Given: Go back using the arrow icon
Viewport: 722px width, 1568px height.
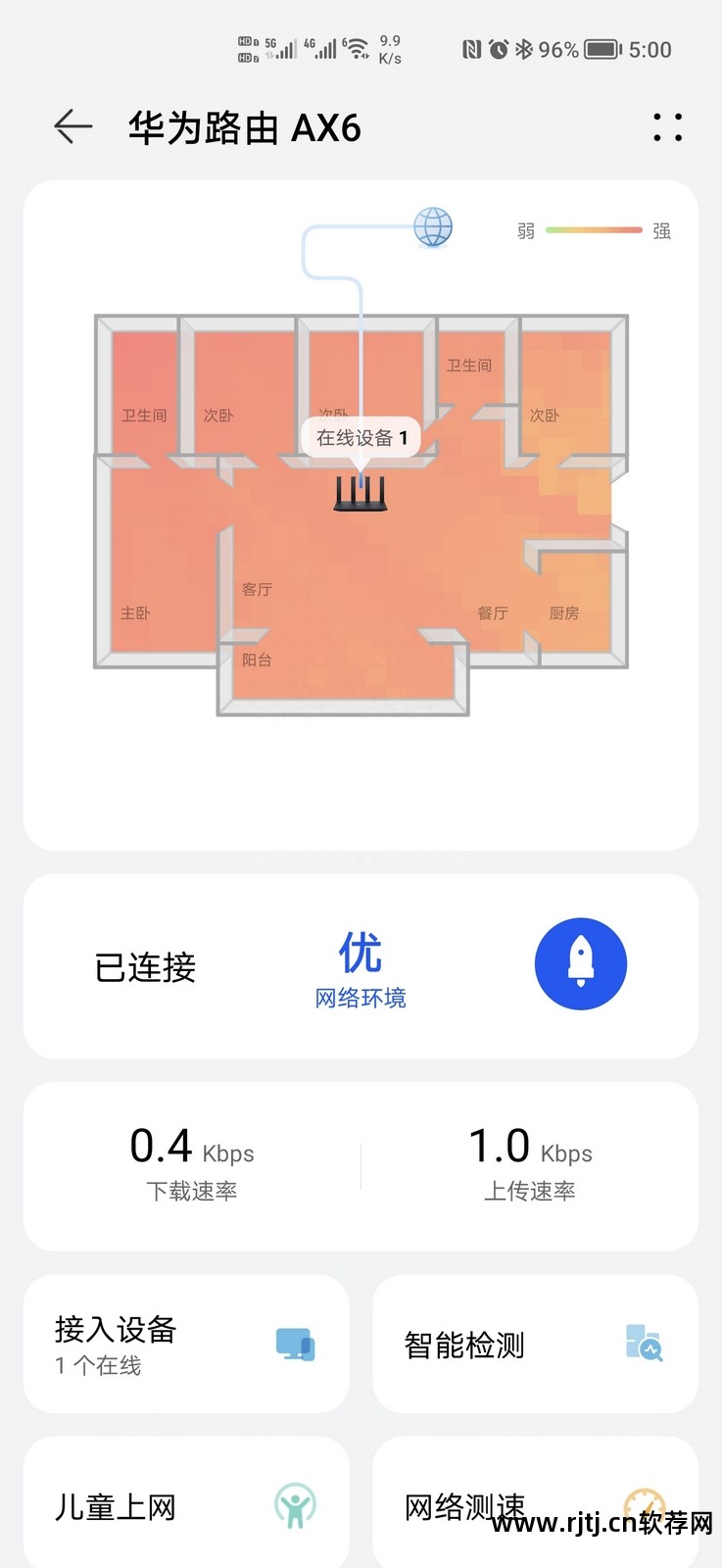Looking at the screenshot, I should click(x=73, y=127).
